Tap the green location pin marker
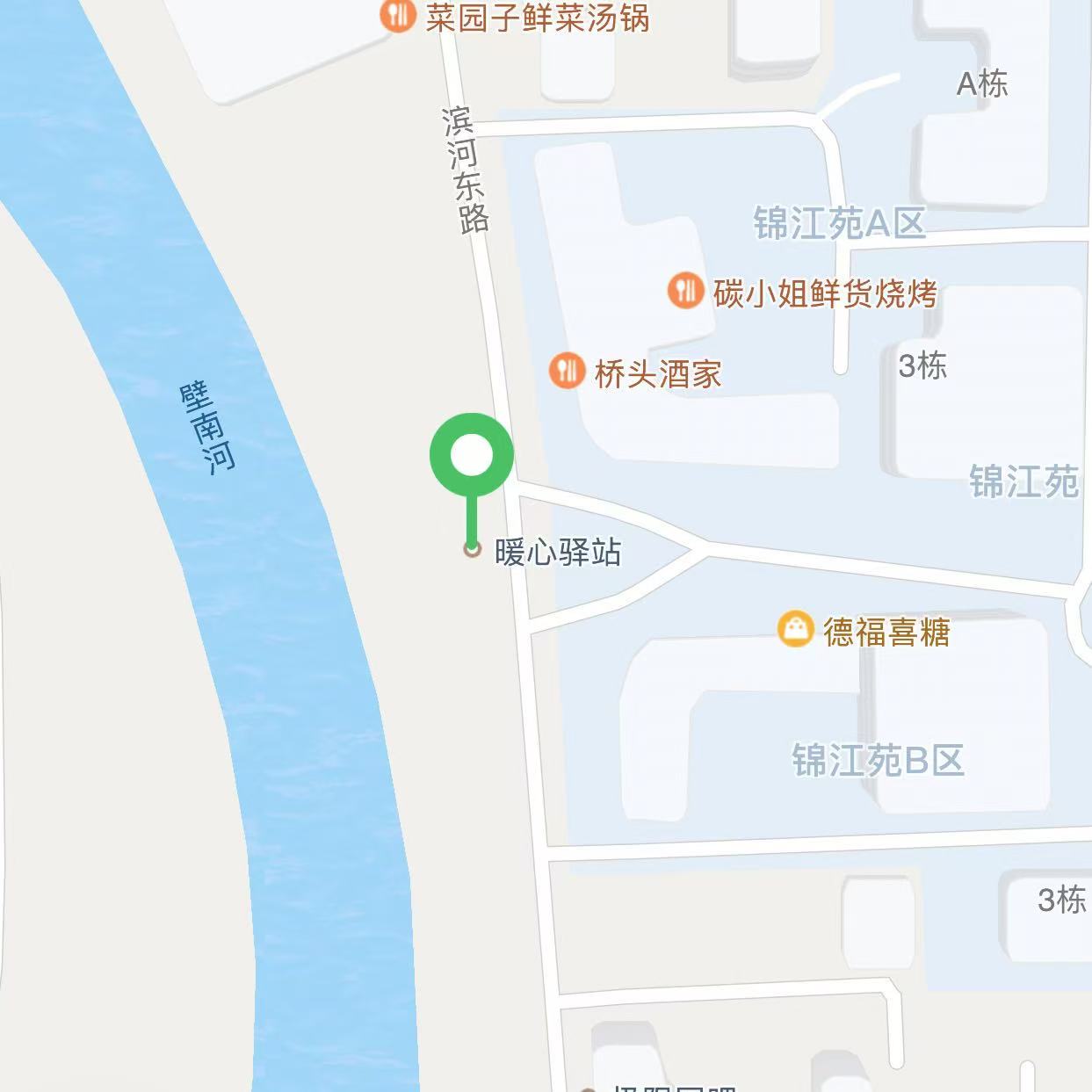This screenshot has height=1092, width=1092. pyautogui.click(x=471, y=455)
